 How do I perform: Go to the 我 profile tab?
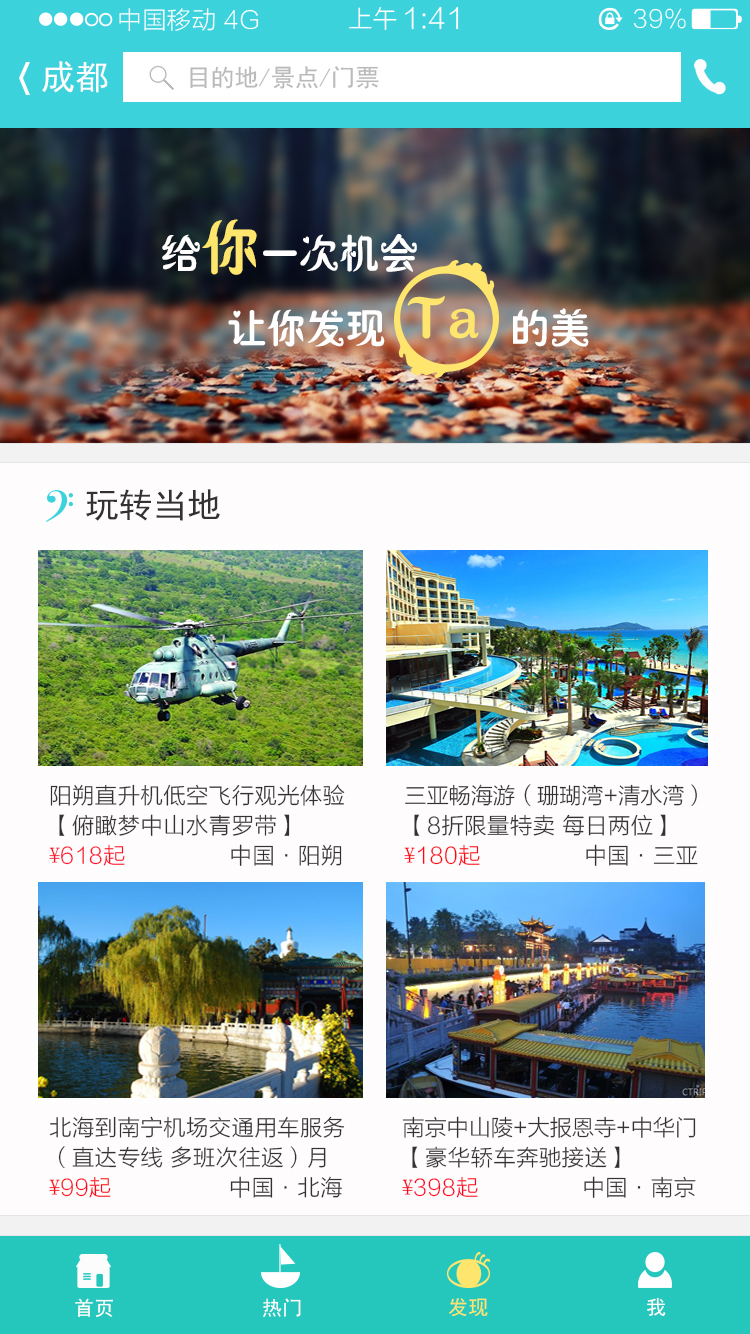[x=655, y=1284]
